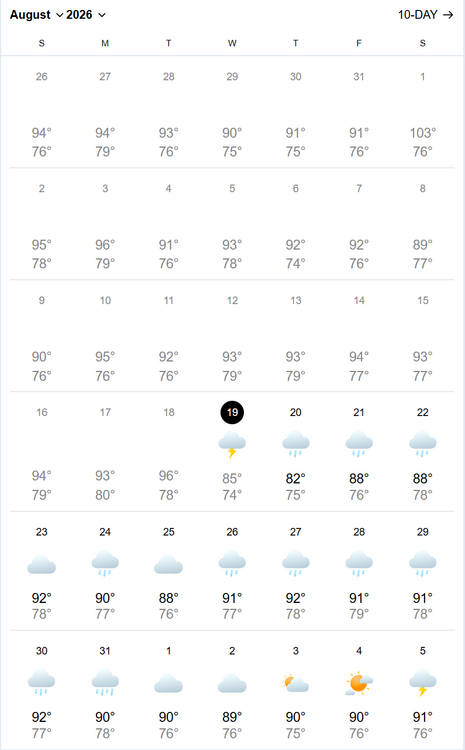Select August 27 forecast

point(296,571)
